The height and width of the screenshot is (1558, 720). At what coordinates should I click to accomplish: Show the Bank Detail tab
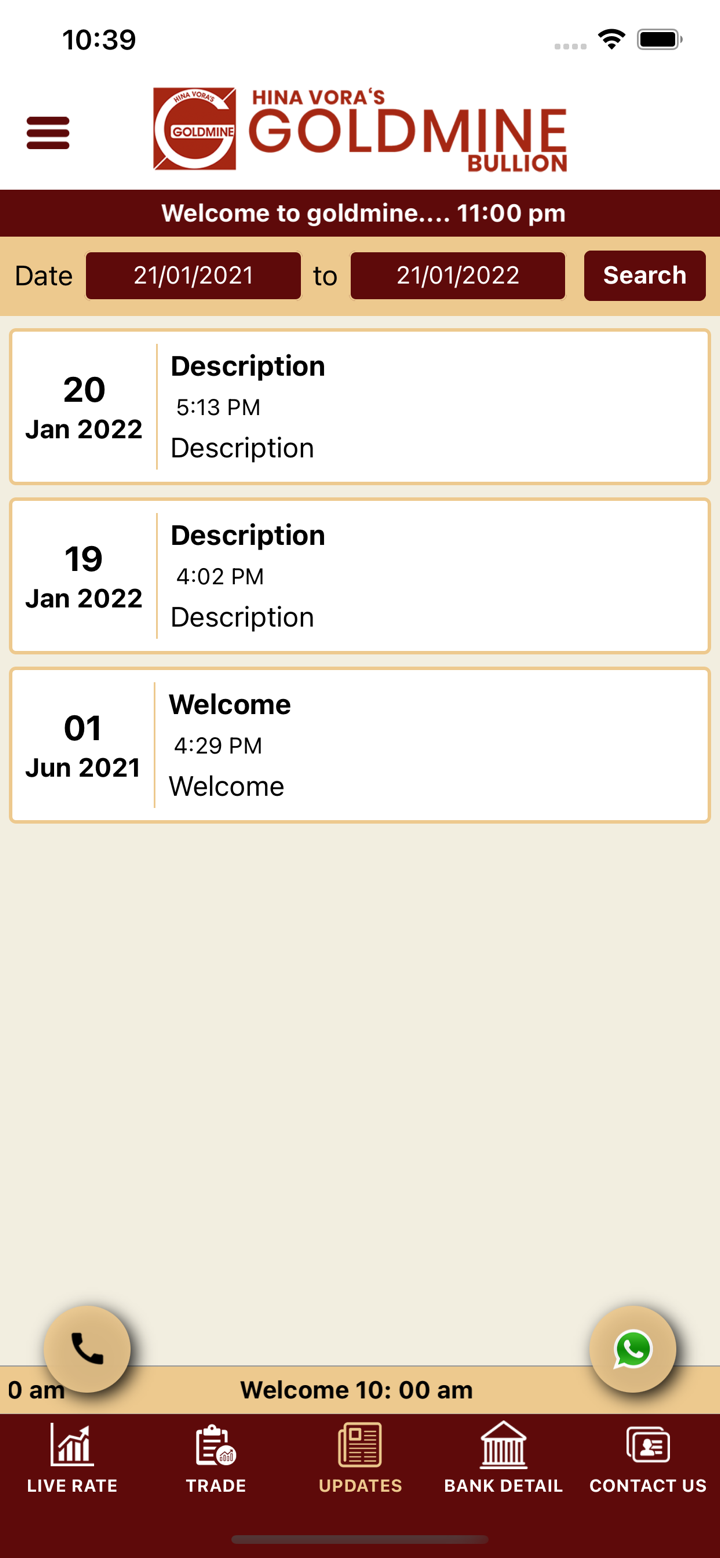point(503,1460)
